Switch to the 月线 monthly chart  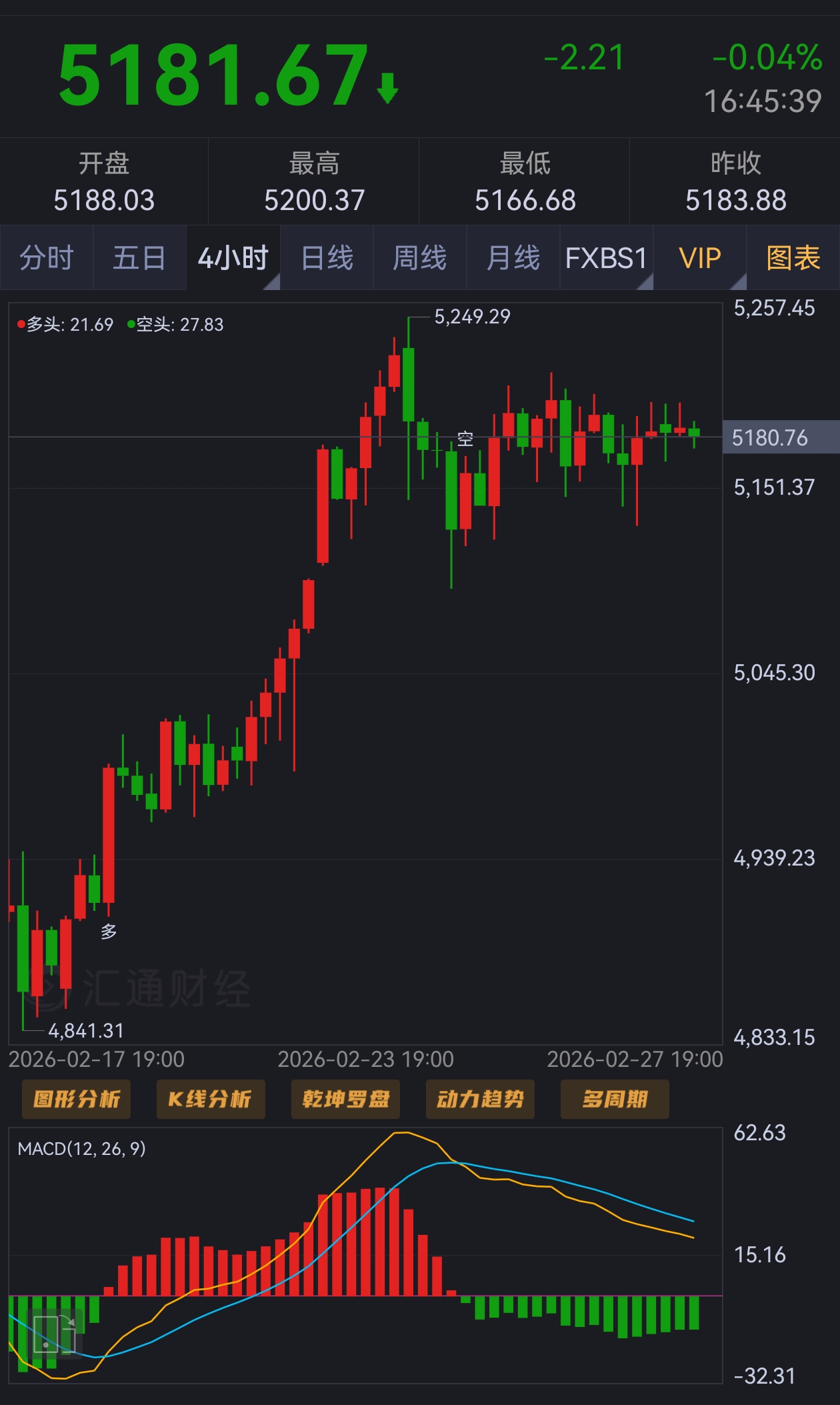coord(513,258)
